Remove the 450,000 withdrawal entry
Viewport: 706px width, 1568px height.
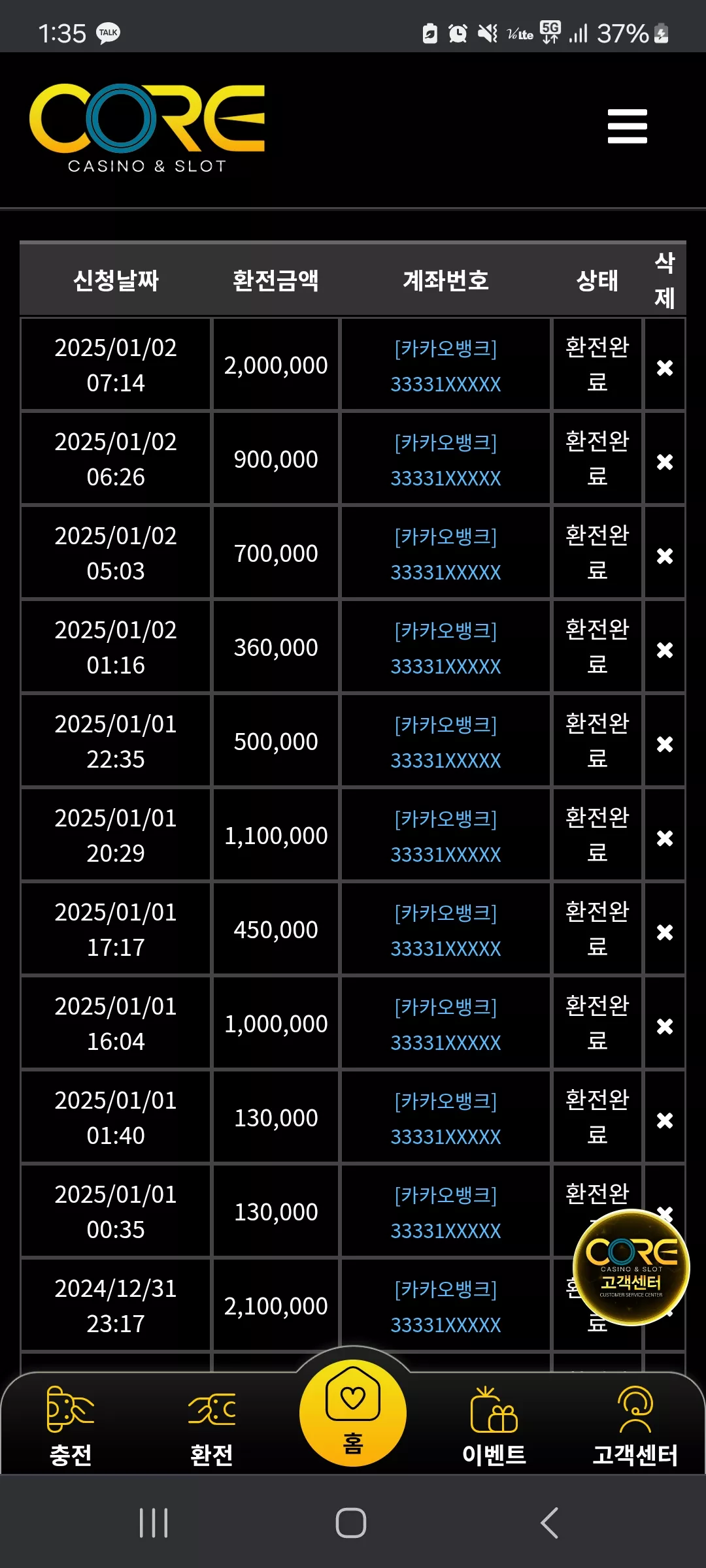point(665,932)
